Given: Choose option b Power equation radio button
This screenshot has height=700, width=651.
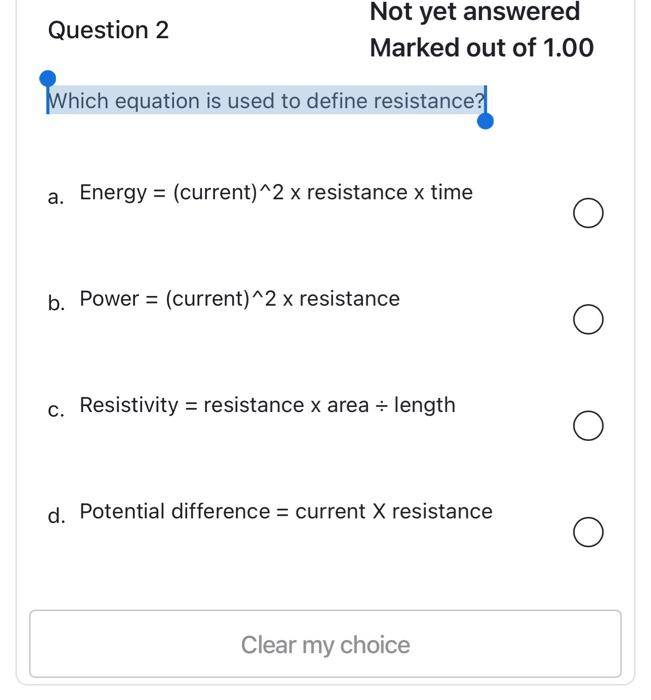Looking at the screenshot, I should coord(588,320).
